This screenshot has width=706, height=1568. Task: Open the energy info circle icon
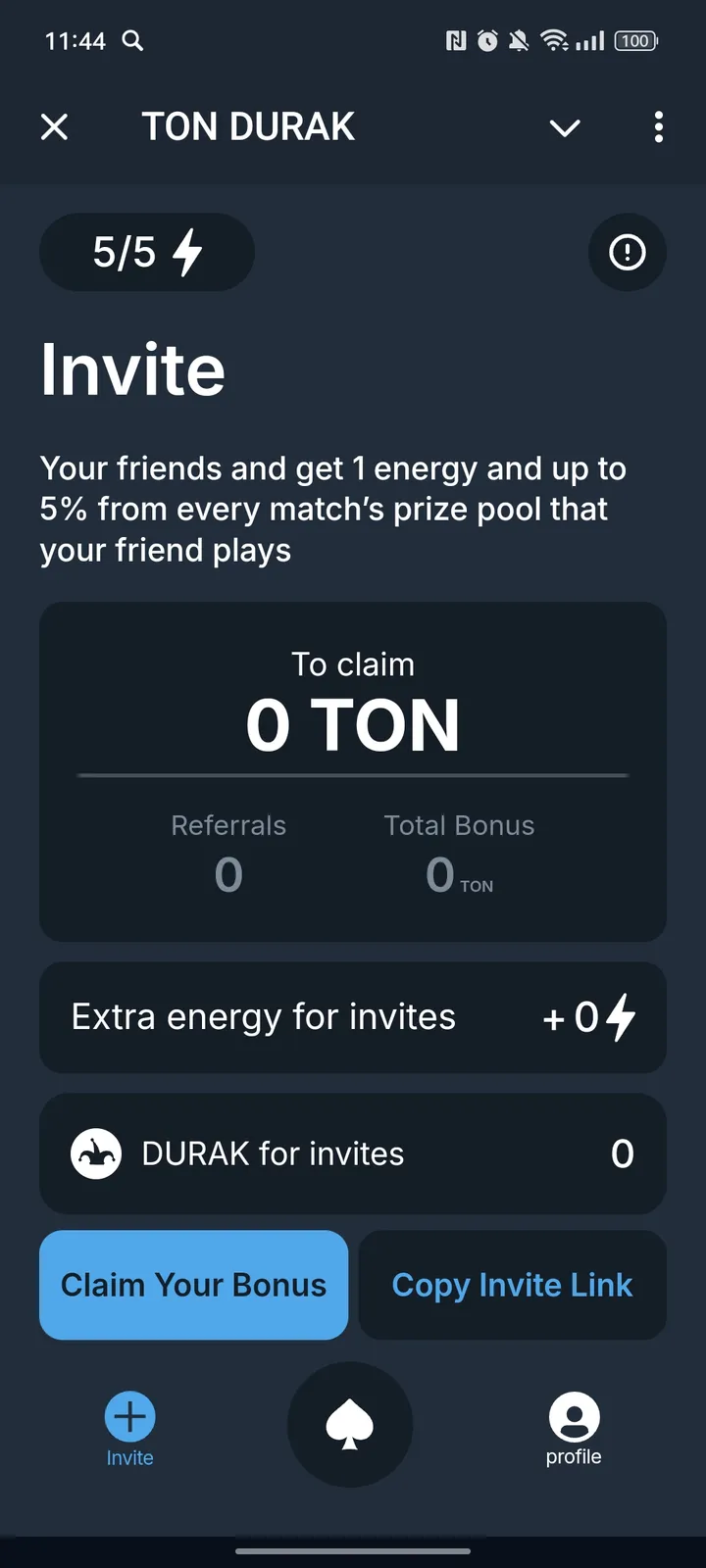628,253
